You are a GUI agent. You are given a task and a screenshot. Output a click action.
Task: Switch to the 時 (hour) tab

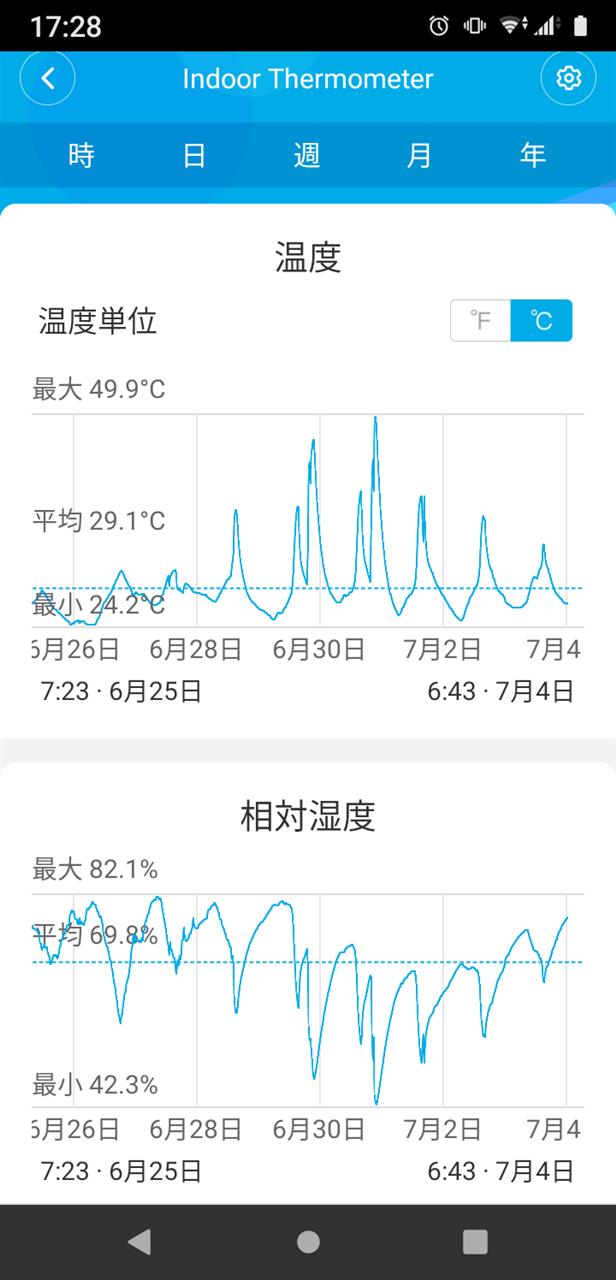coord(82,155)
